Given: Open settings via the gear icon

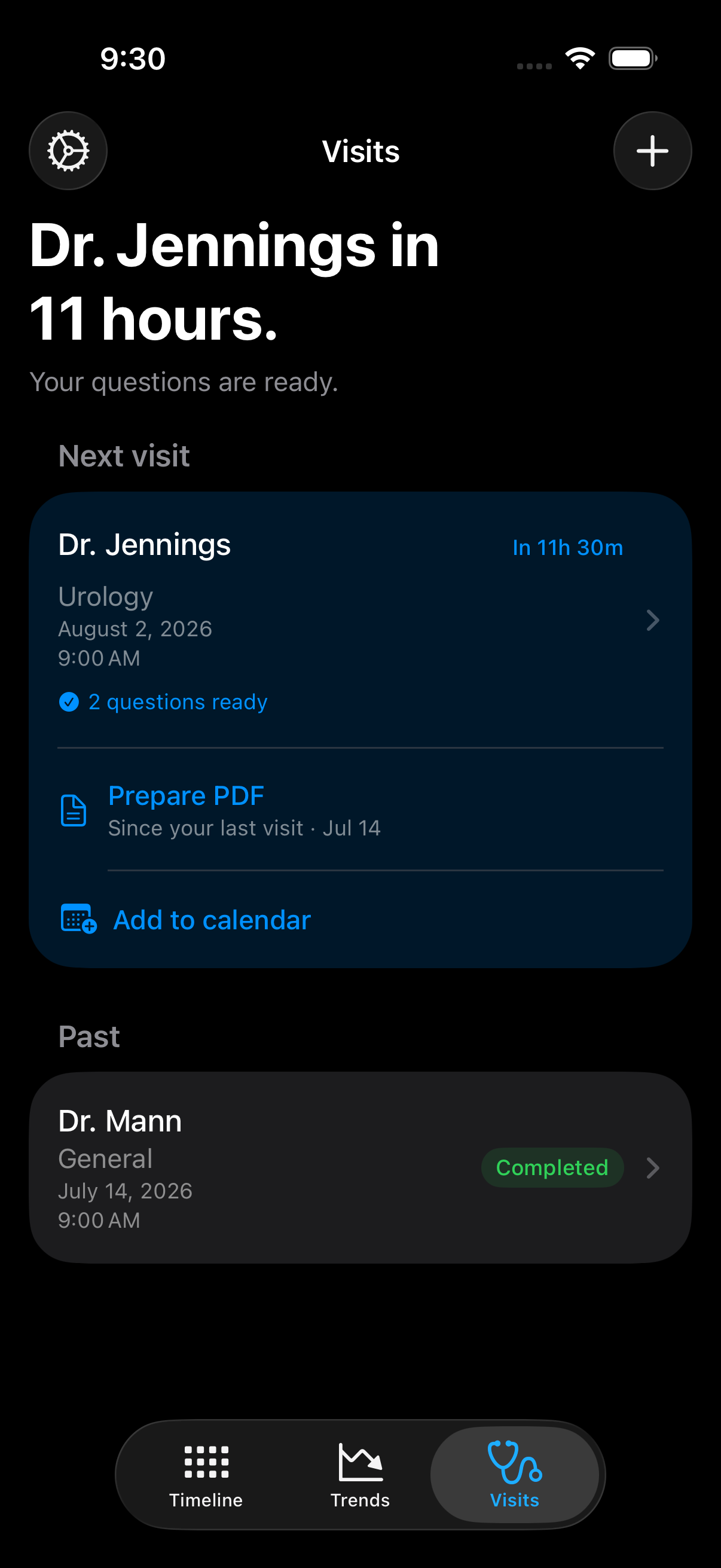Looking at the screenshot, I should pyautogui.click(x=68, y=151).
